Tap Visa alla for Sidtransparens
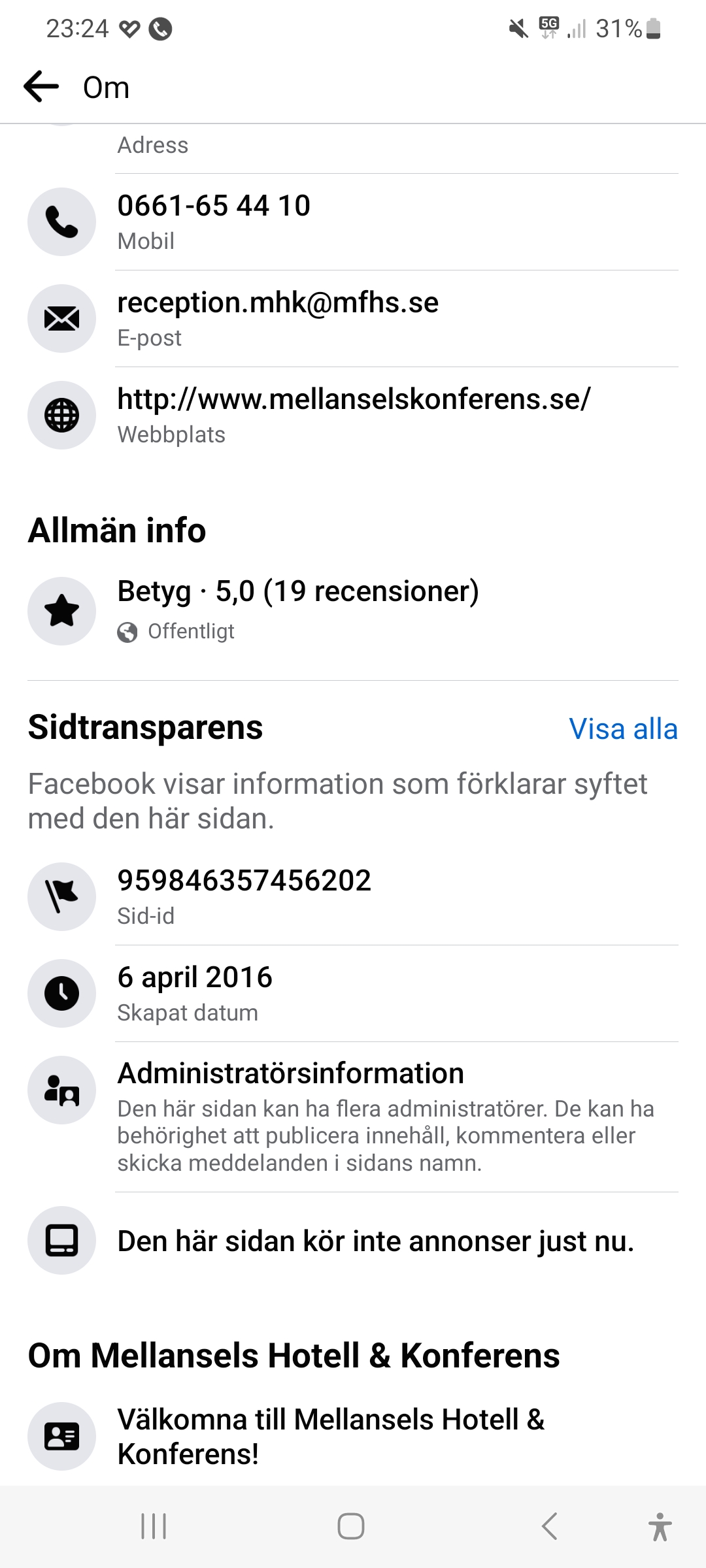 (x=623, y=729)
